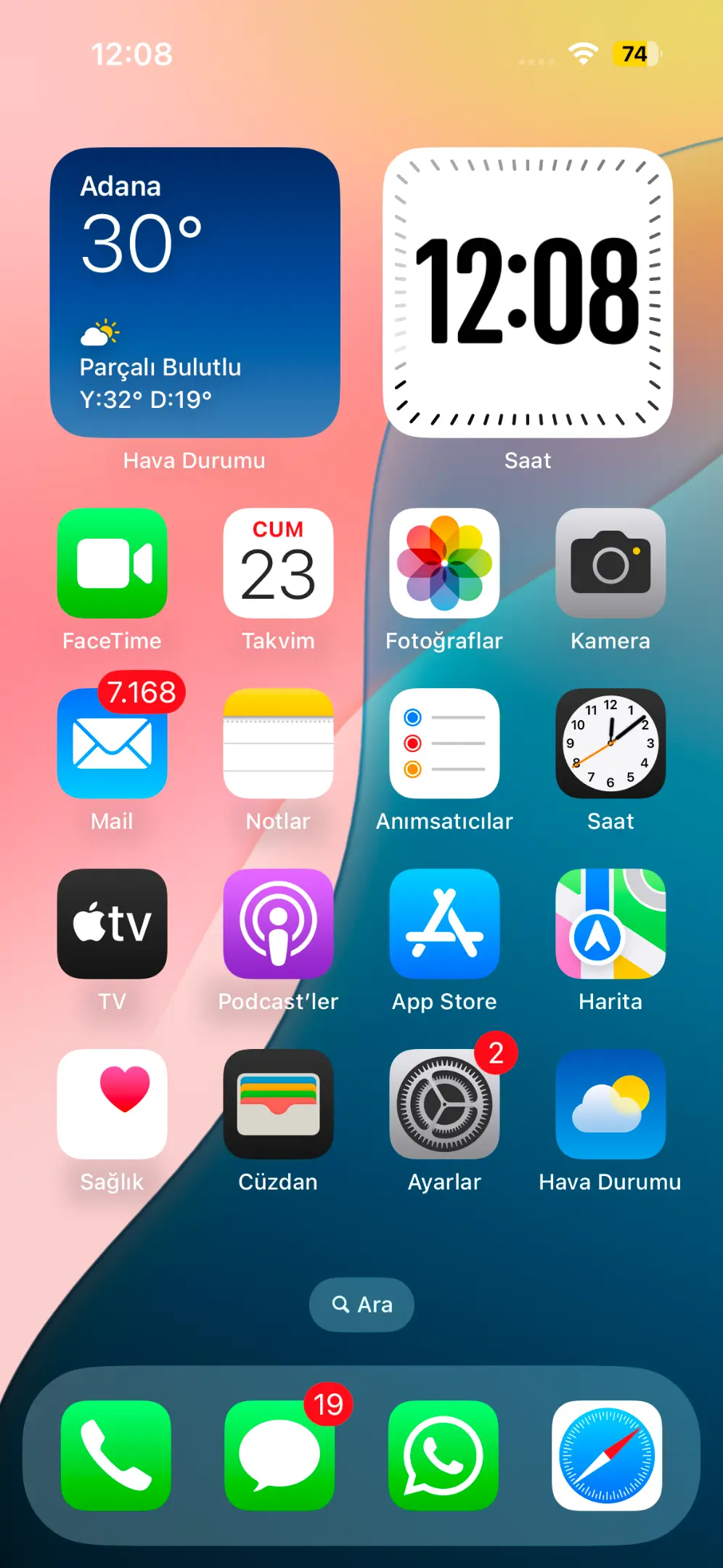
Task: Launch the Sağlık health app
Action: (112, 1104)
